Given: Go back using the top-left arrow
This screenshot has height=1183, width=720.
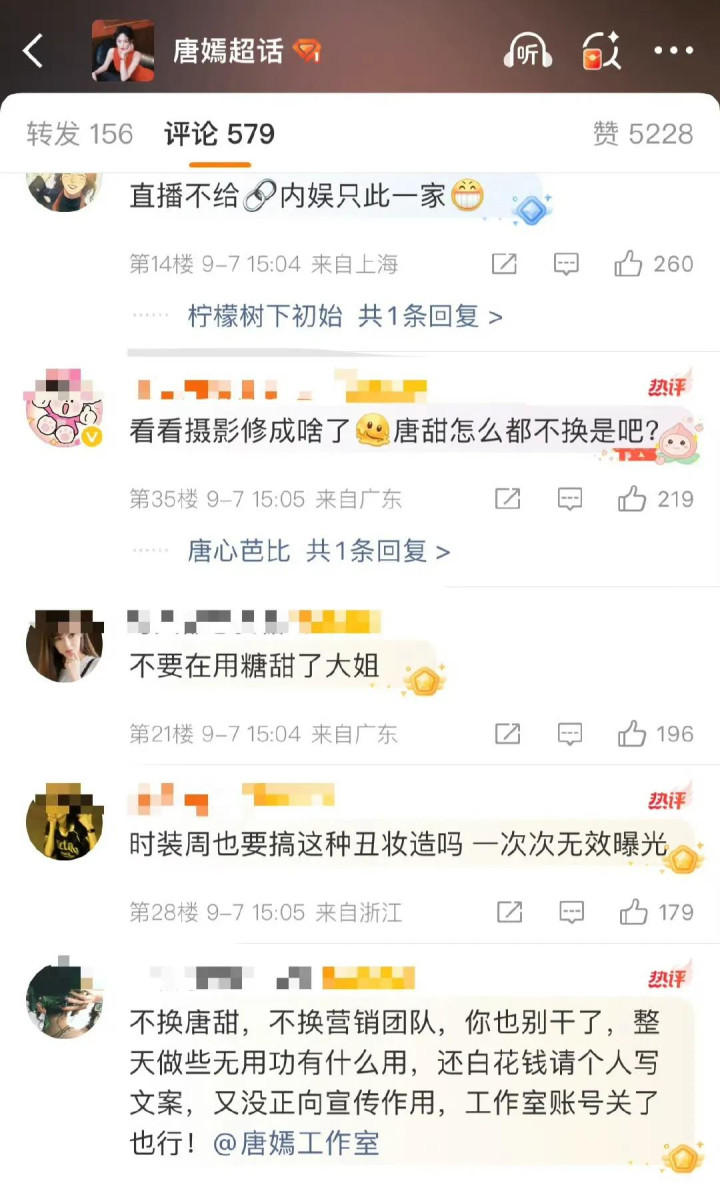Looking at the screenshot, I should (33, 51).
